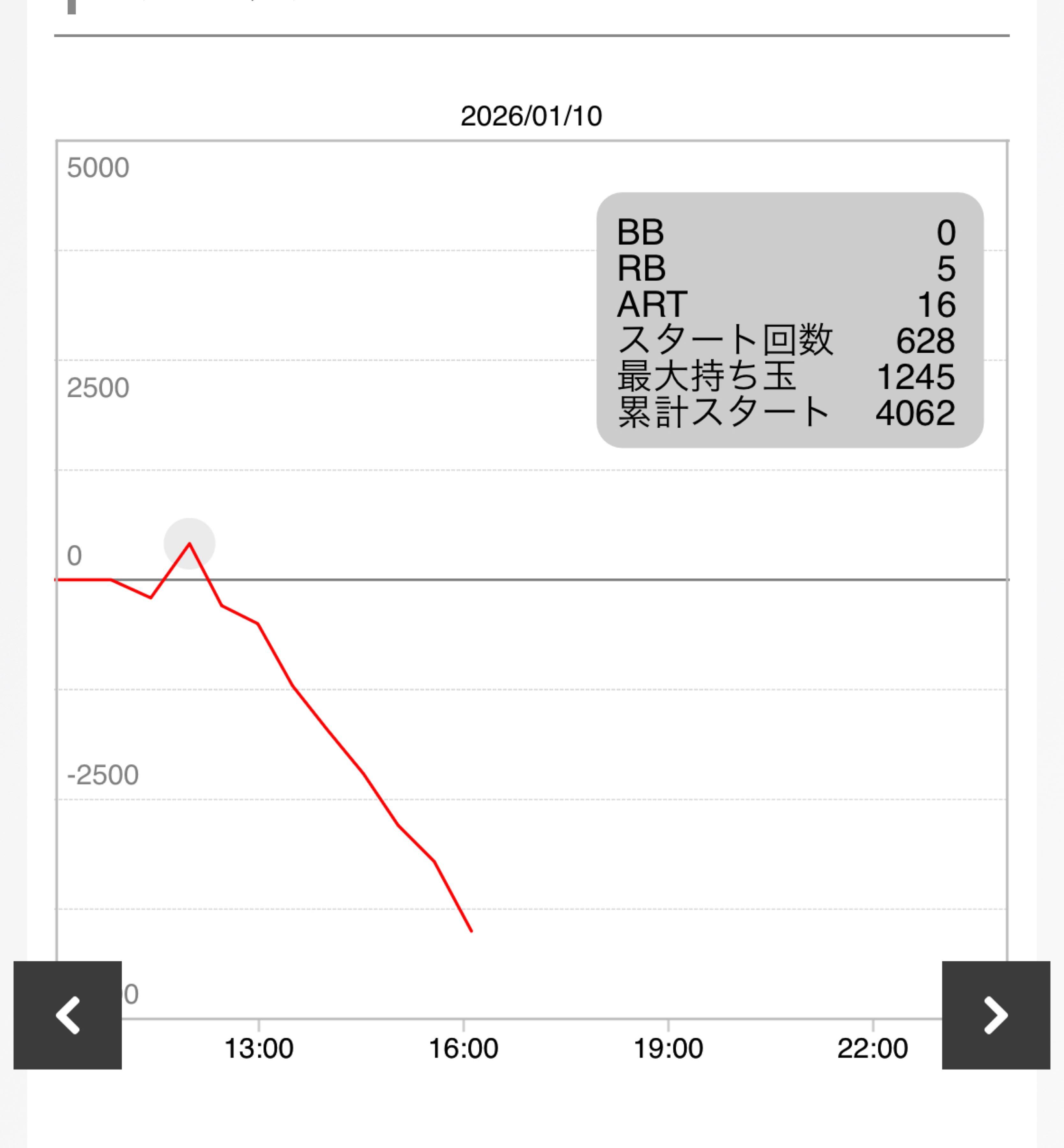This screenshot has width=1064, height=1148.
Task: Tap the highlighted peak point on the graph
Action: pos(189,543)
